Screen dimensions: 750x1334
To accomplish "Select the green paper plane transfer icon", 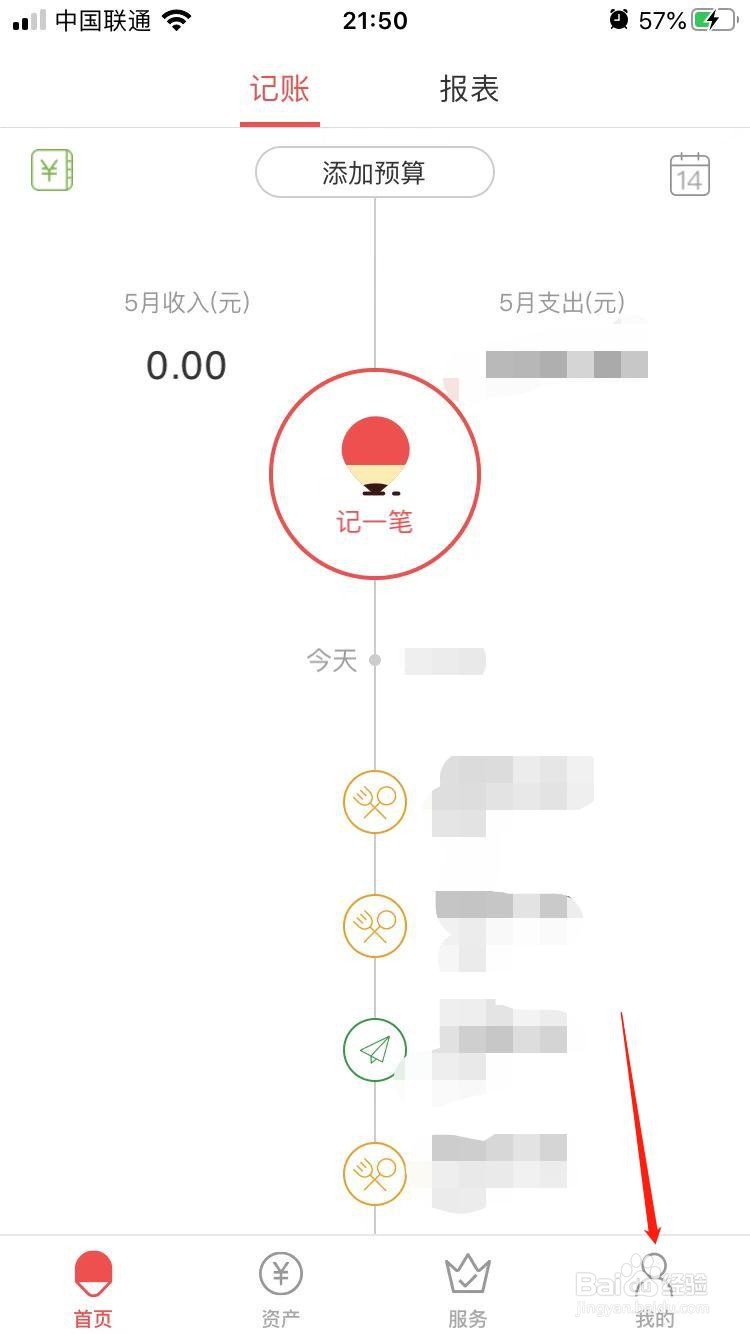I will coord(375,1049).
